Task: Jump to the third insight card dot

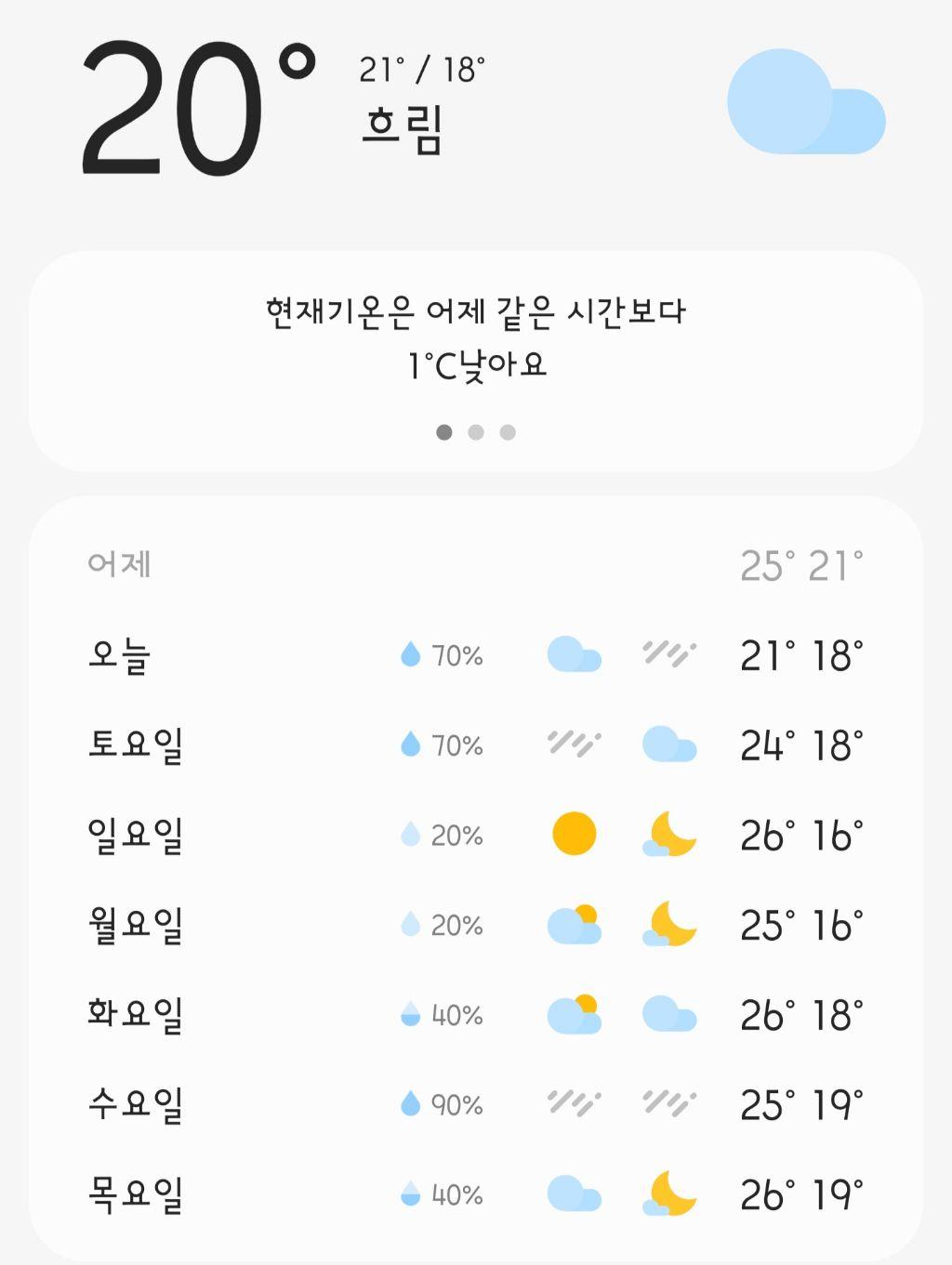Action: 508,432
